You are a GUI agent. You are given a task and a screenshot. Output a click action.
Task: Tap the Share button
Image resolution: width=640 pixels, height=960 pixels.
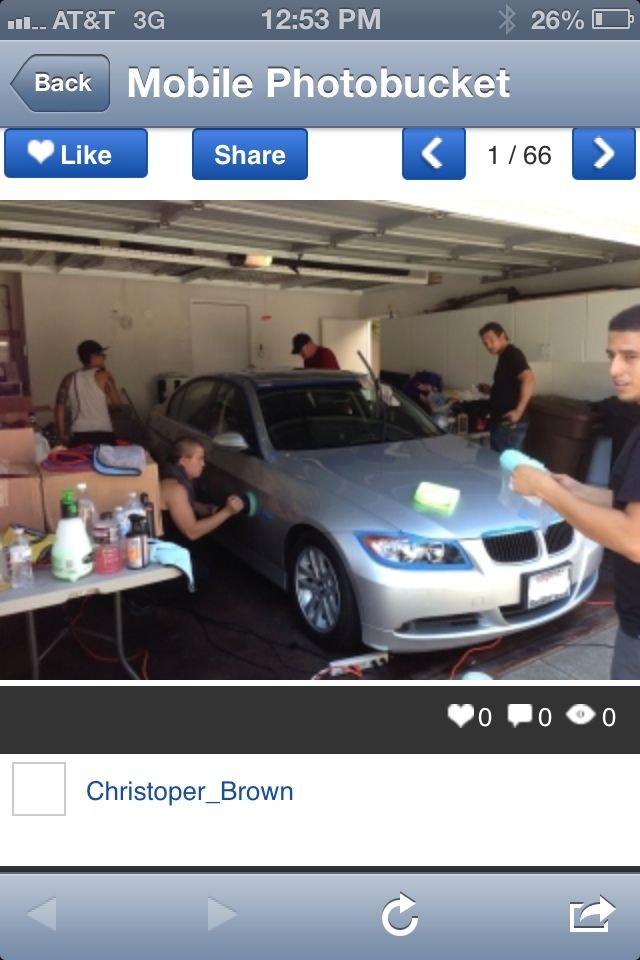tap(250, 154)
